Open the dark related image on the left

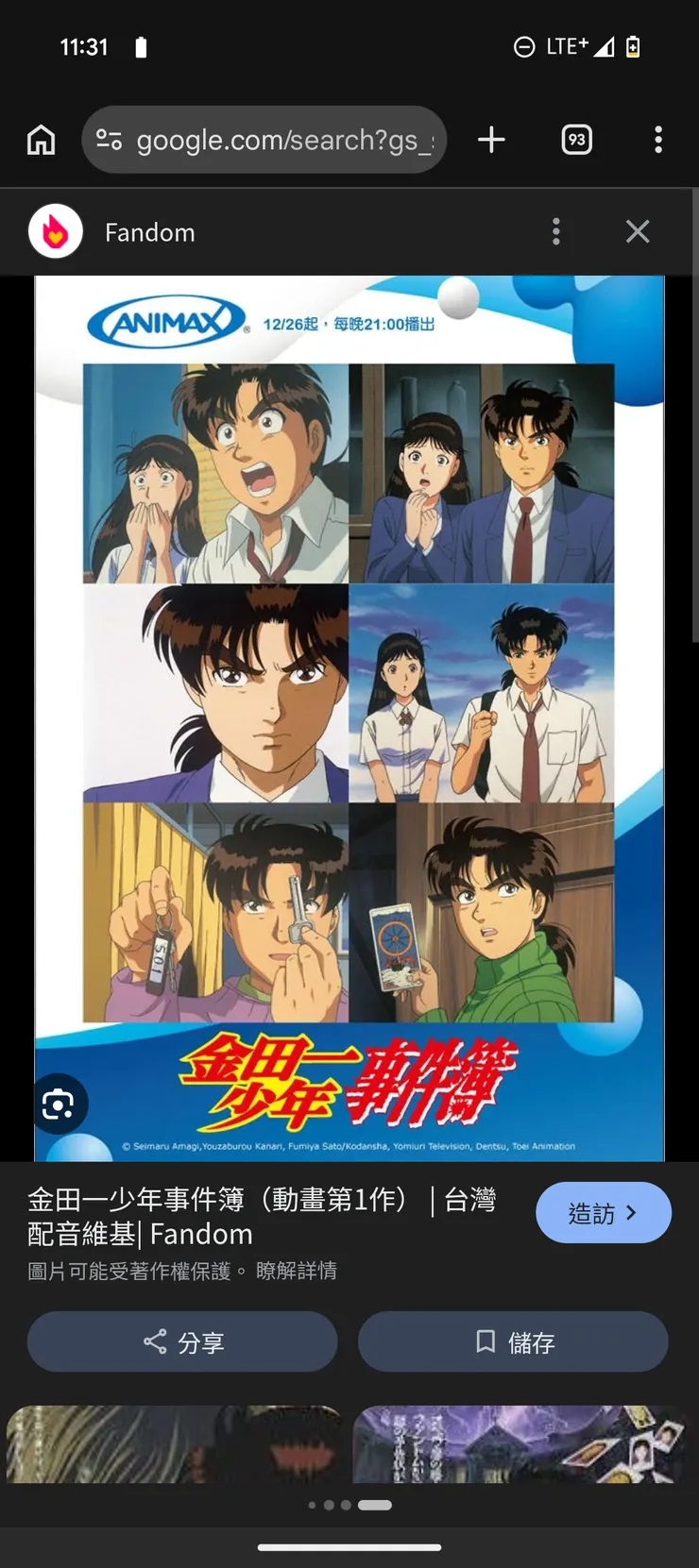[175, 1444]
